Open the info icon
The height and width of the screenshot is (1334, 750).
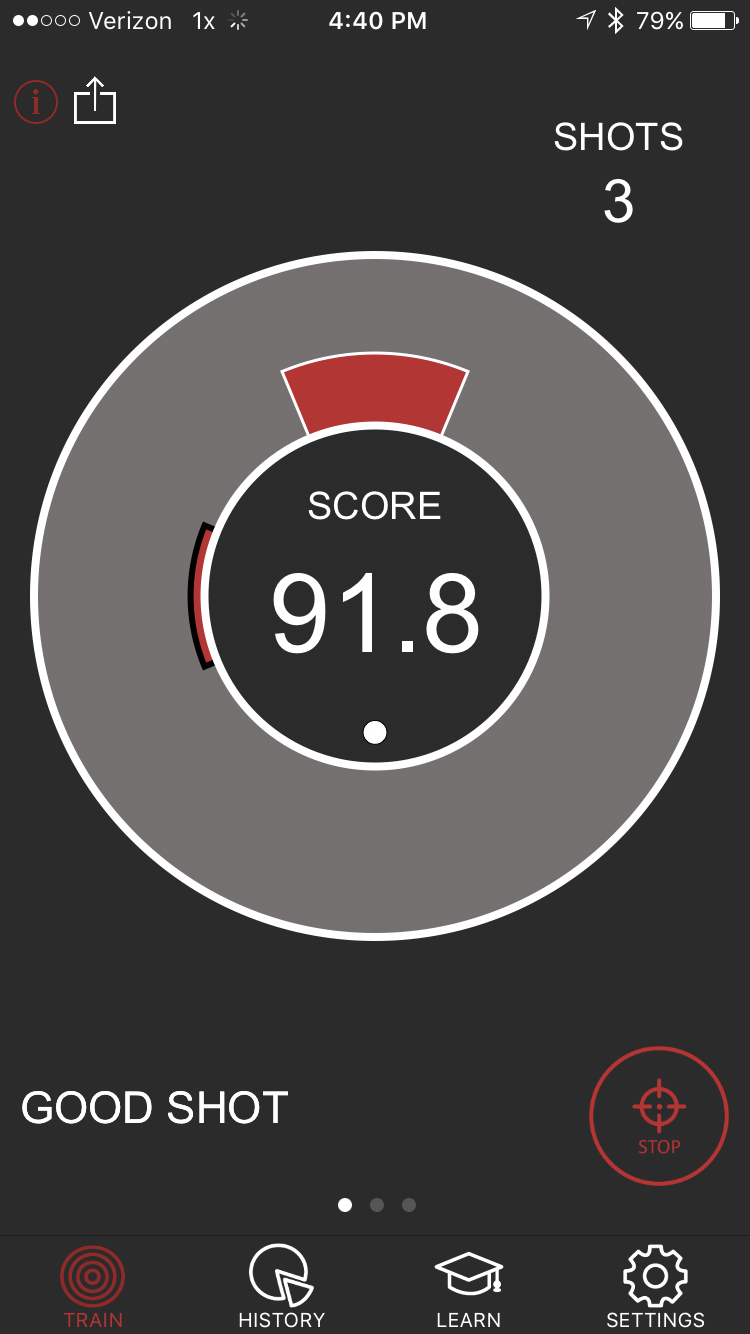(x=36, y=102)
